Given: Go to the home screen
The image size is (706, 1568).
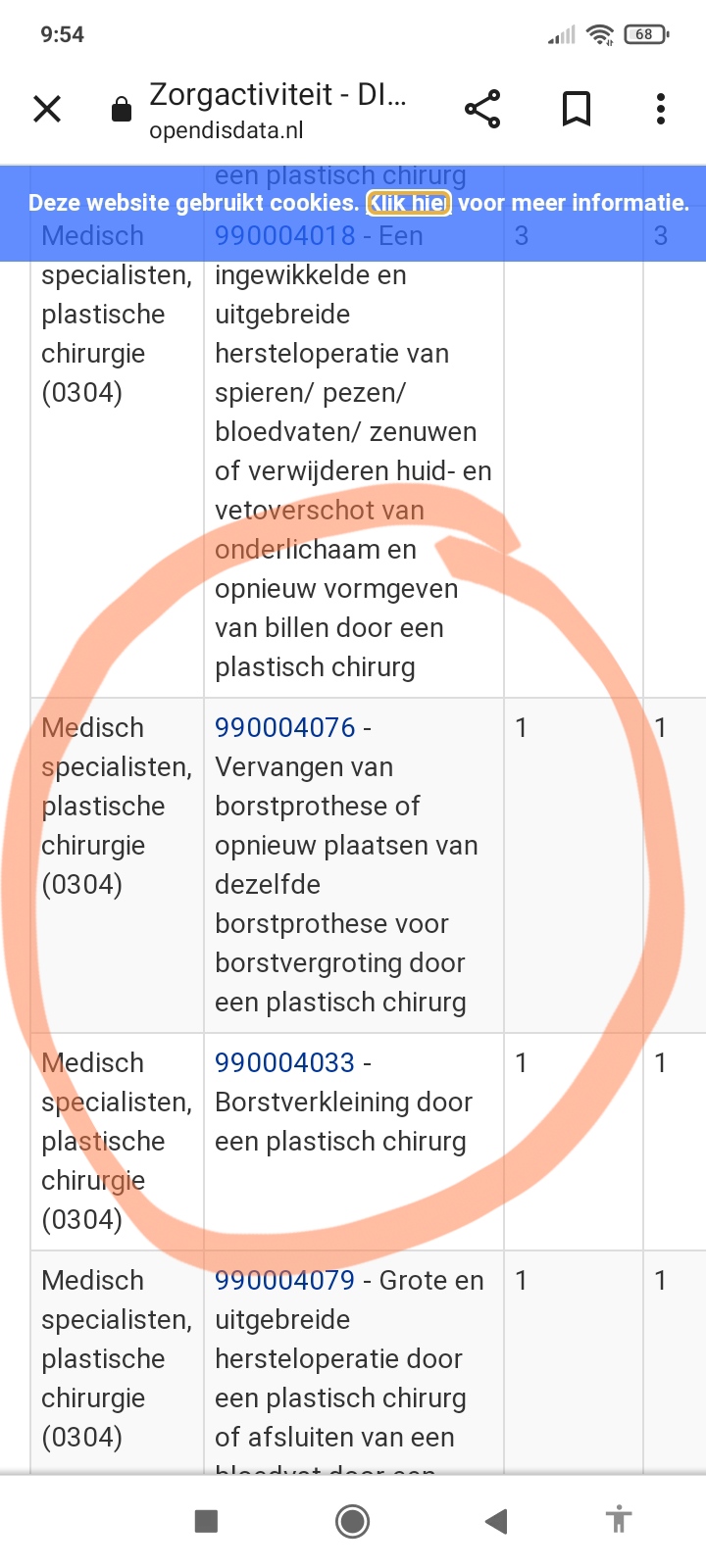Looking at the screenshot, I should (x=352, y=1521).
